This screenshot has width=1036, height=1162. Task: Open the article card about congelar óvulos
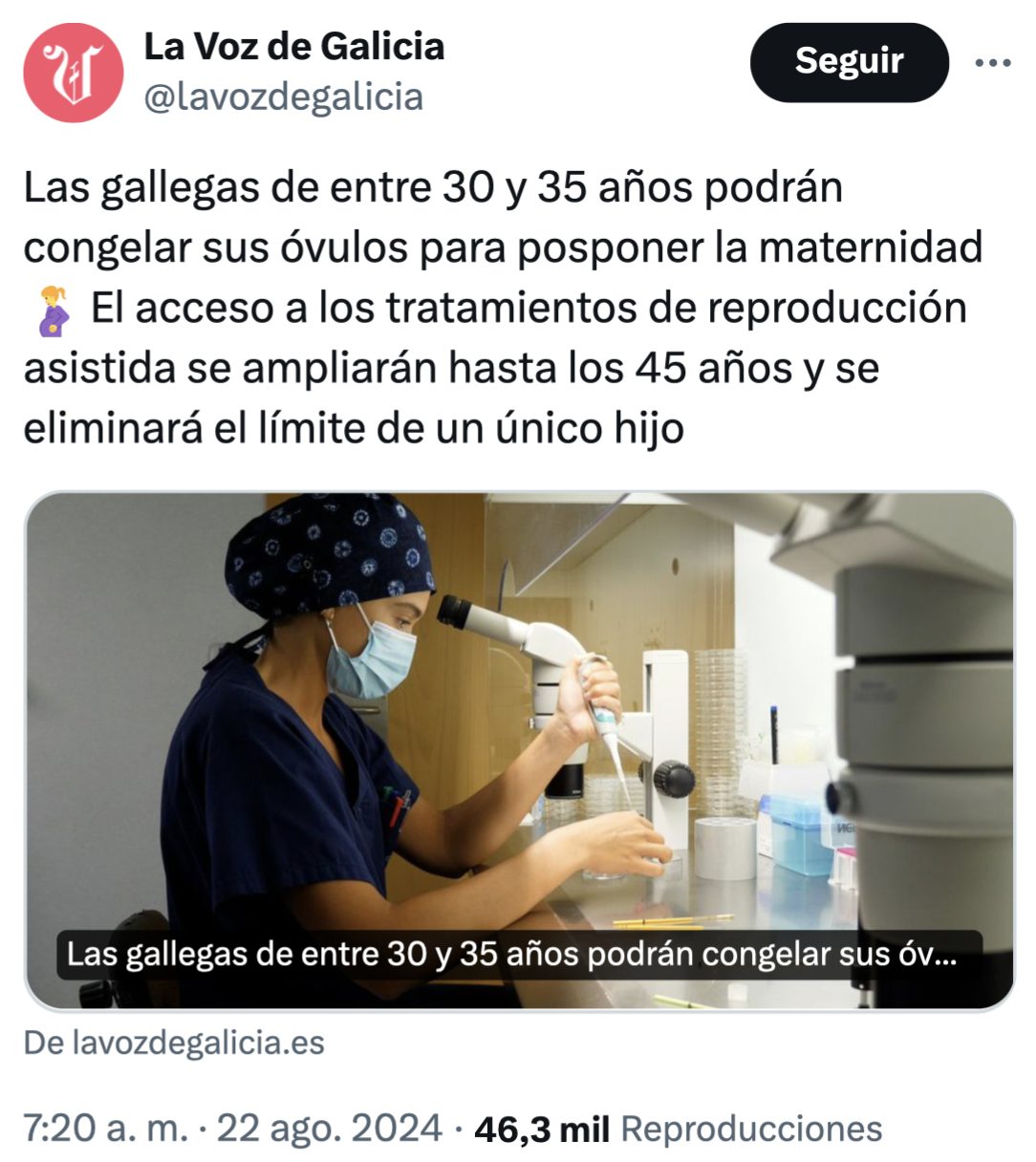[519, 750]
